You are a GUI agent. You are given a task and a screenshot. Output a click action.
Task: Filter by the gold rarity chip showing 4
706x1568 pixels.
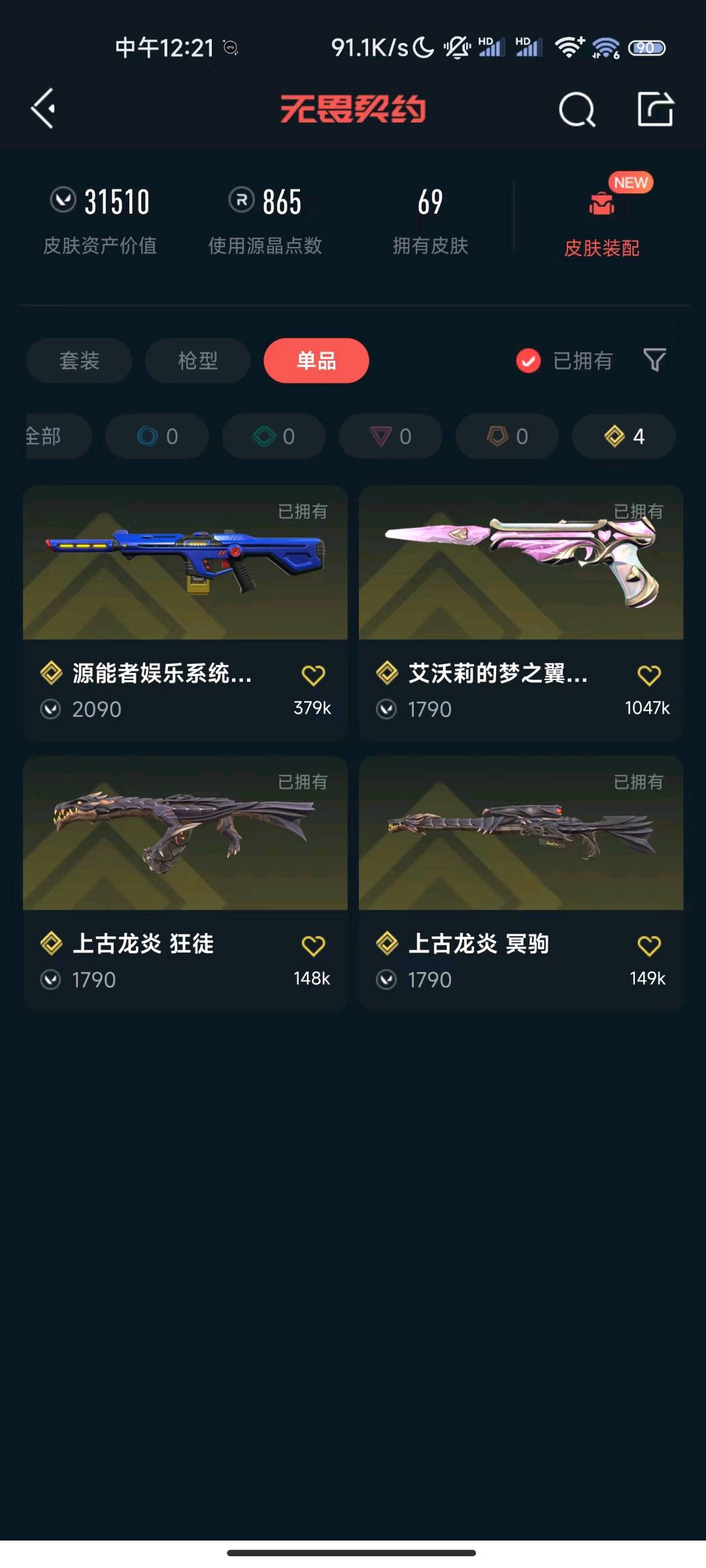point(624,436)
